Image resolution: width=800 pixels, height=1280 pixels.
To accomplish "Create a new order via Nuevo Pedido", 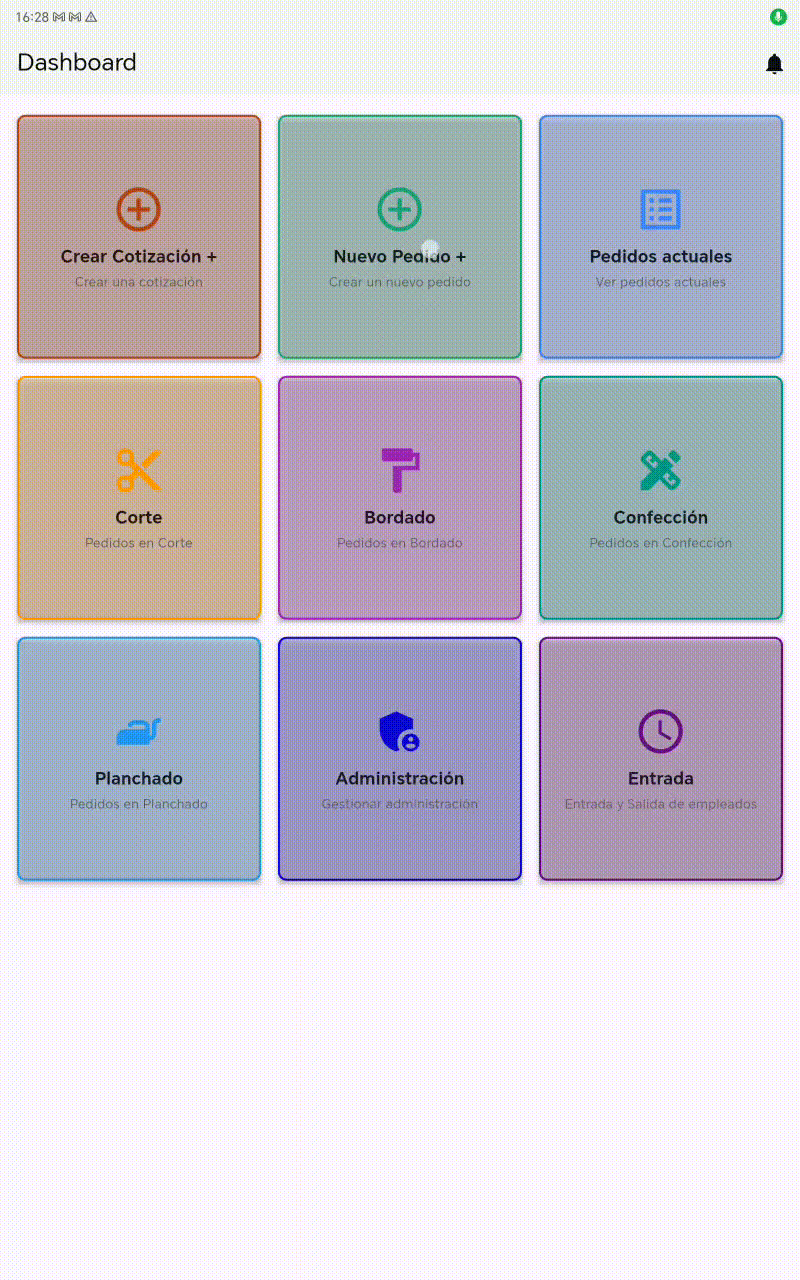I will [400, 237].
